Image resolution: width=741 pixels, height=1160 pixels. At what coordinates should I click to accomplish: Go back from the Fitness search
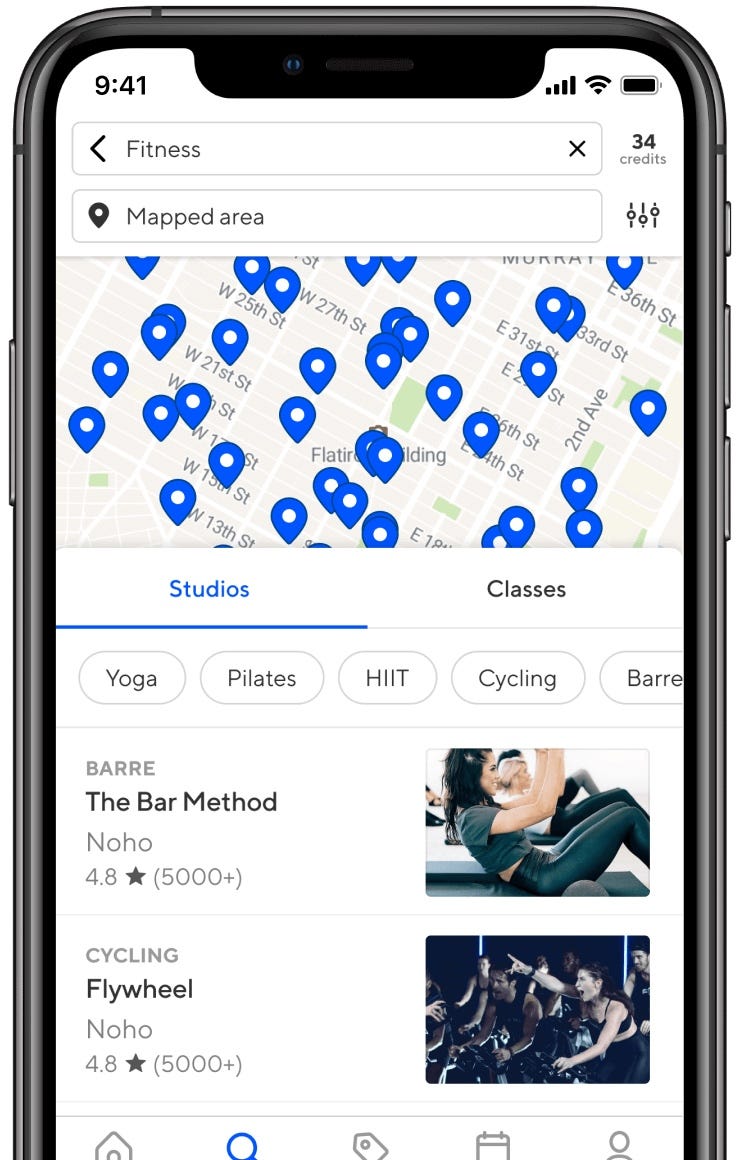(98, 150)
